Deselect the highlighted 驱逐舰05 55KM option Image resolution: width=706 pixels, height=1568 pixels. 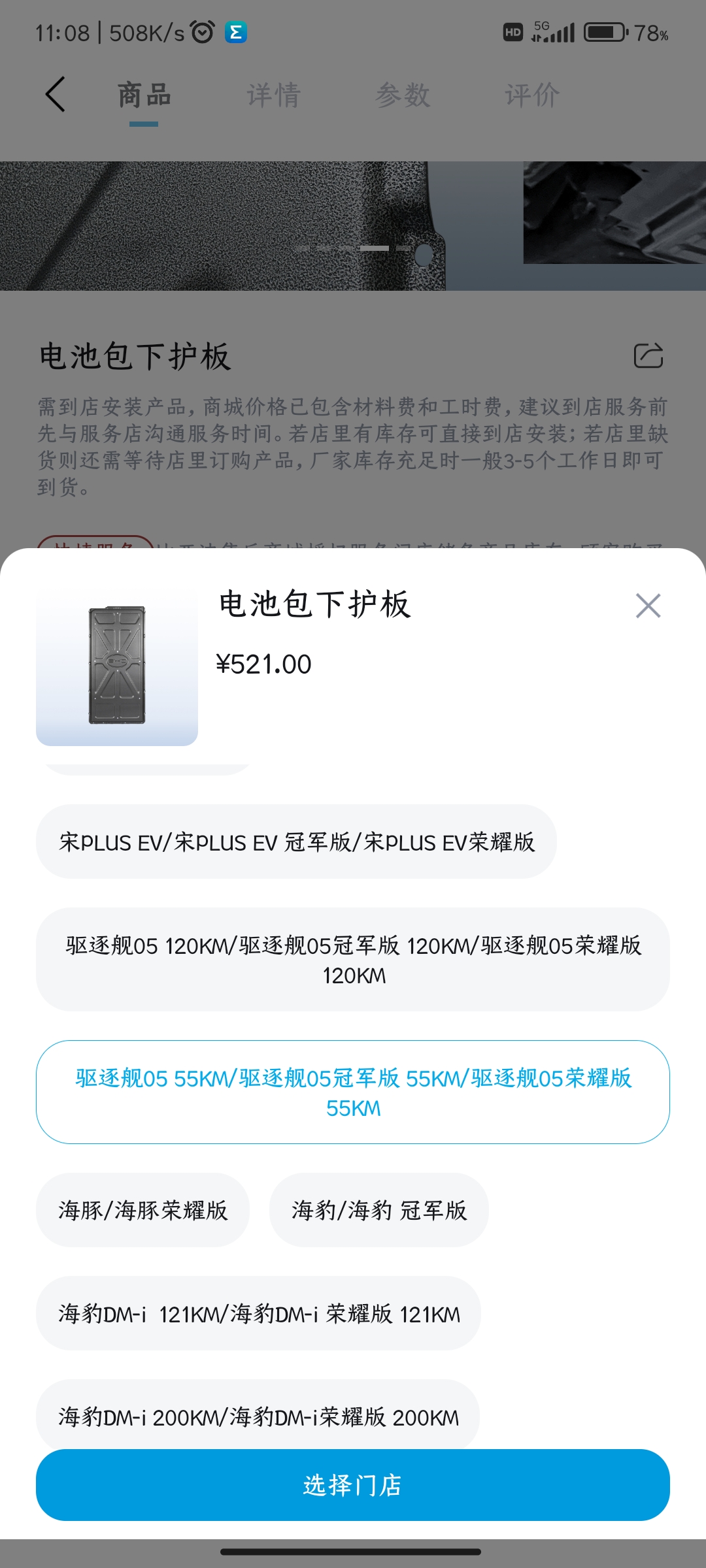click(353, 1092)
